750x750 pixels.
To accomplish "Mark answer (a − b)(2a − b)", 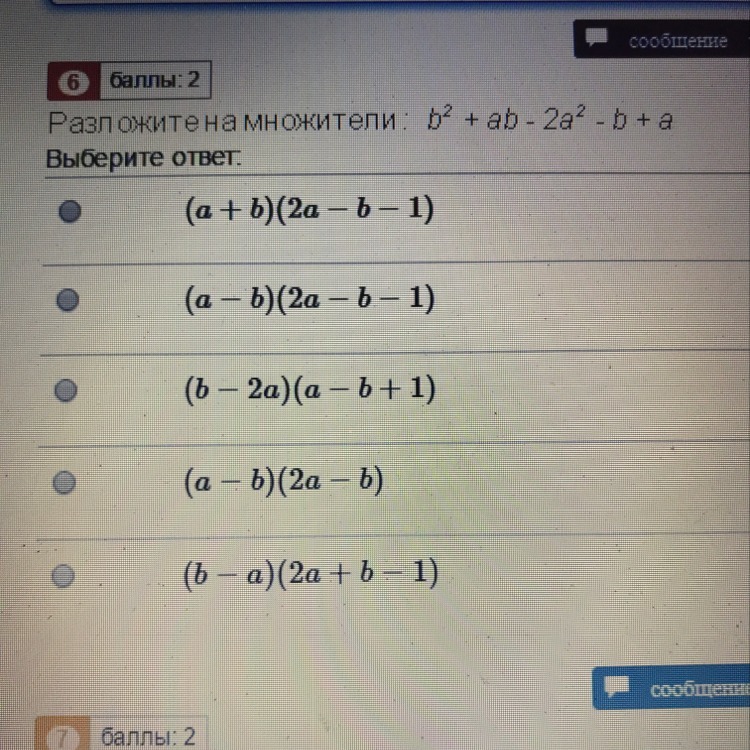I will pos(64,483).
